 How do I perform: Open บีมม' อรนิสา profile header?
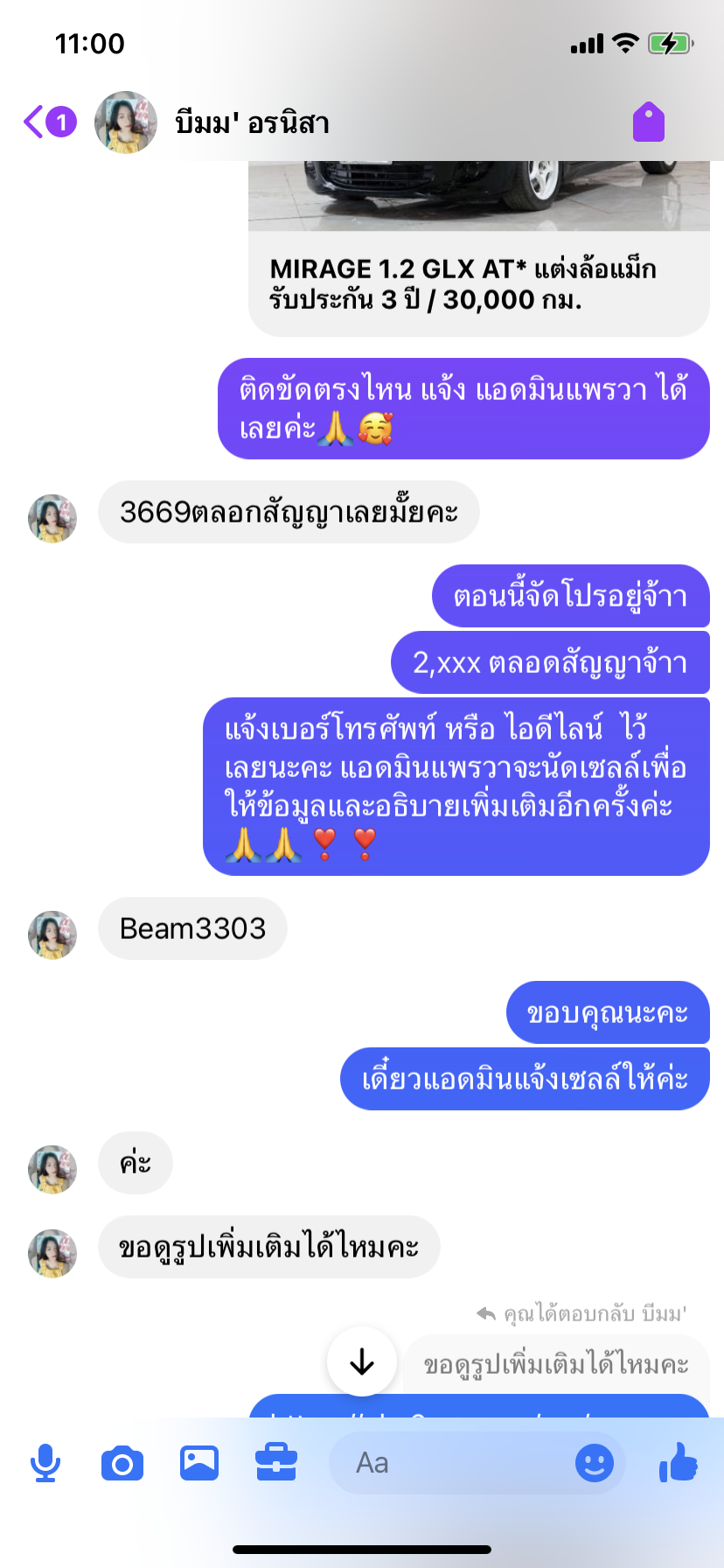click(x=252, y=122)
